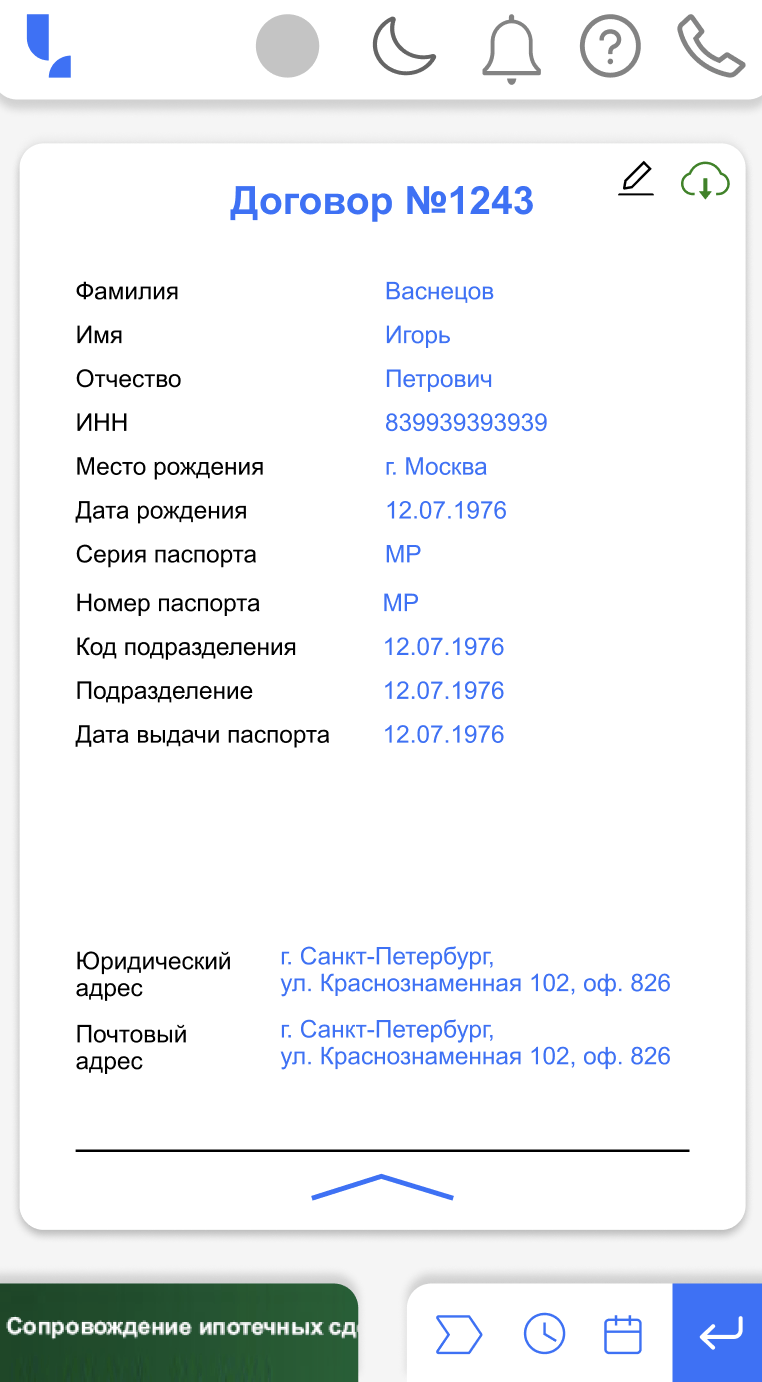Tap the arrow tag icon in bottom bar
This screenshot has width=762, height=1382.
(459, 1334)
